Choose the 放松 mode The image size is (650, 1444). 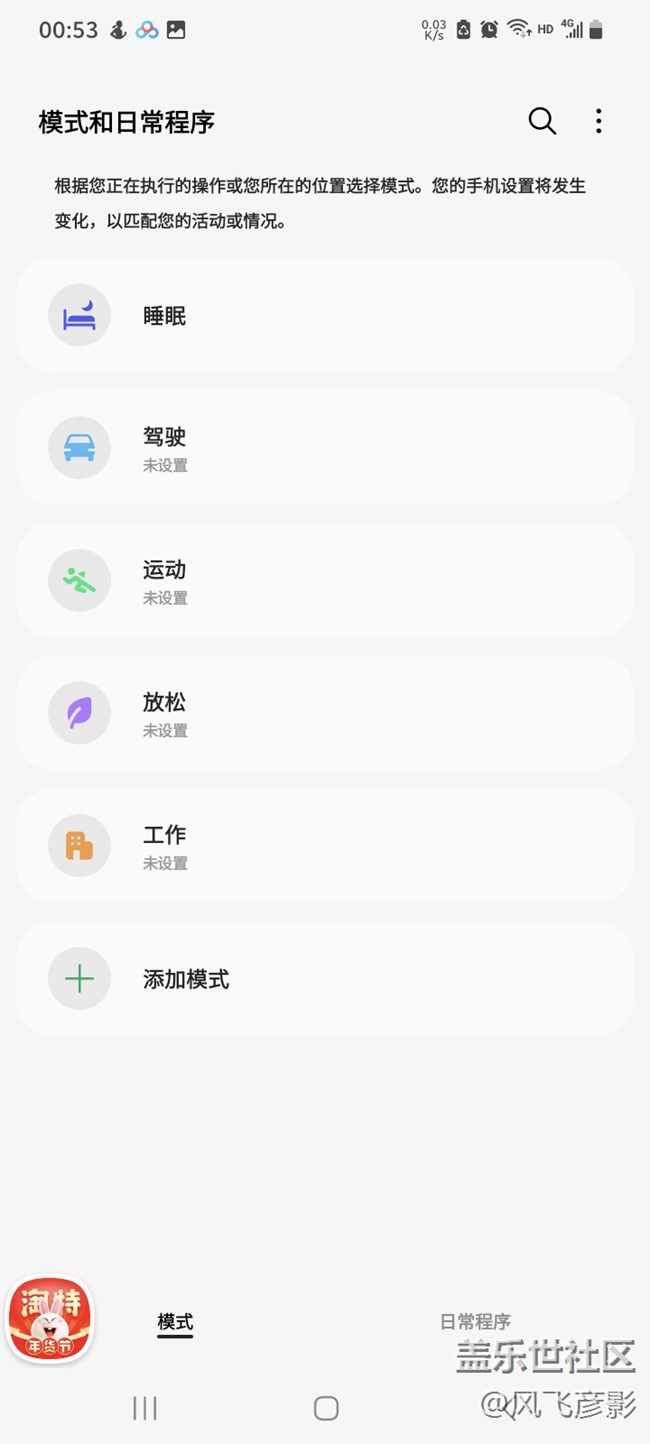tap(324, 714)
